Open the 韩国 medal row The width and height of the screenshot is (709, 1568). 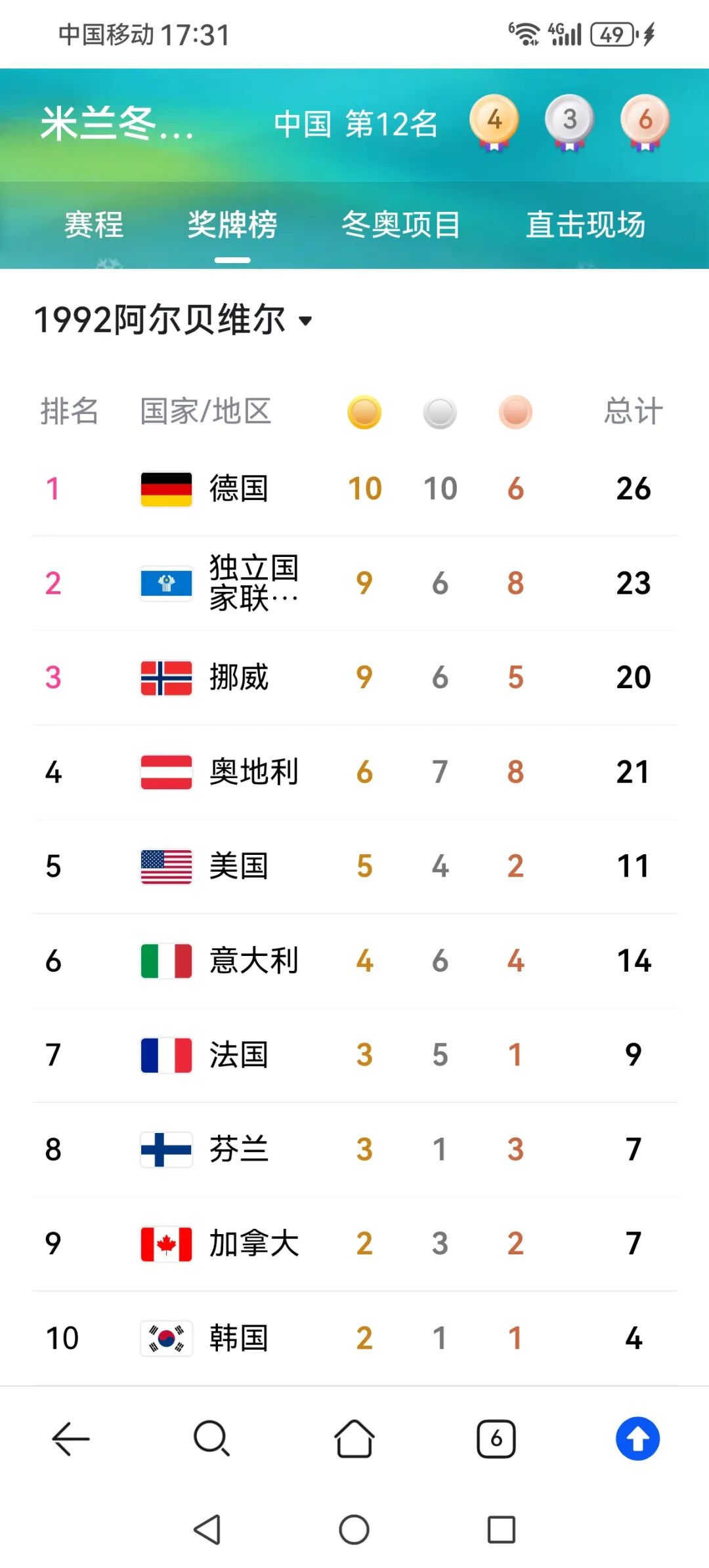click(354, 1338)
